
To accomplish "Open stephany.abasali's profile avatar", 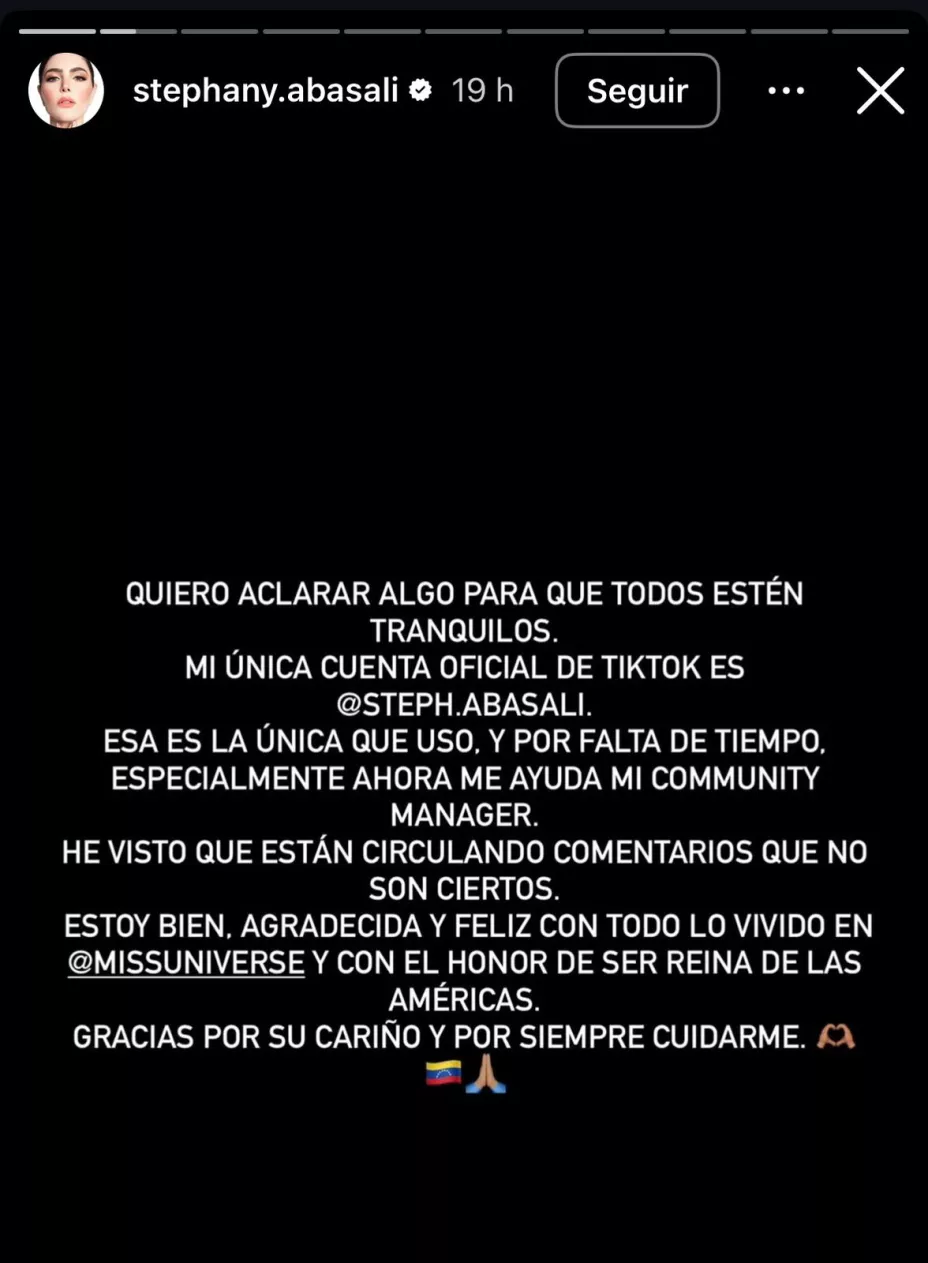I will [x=67, y=90].
